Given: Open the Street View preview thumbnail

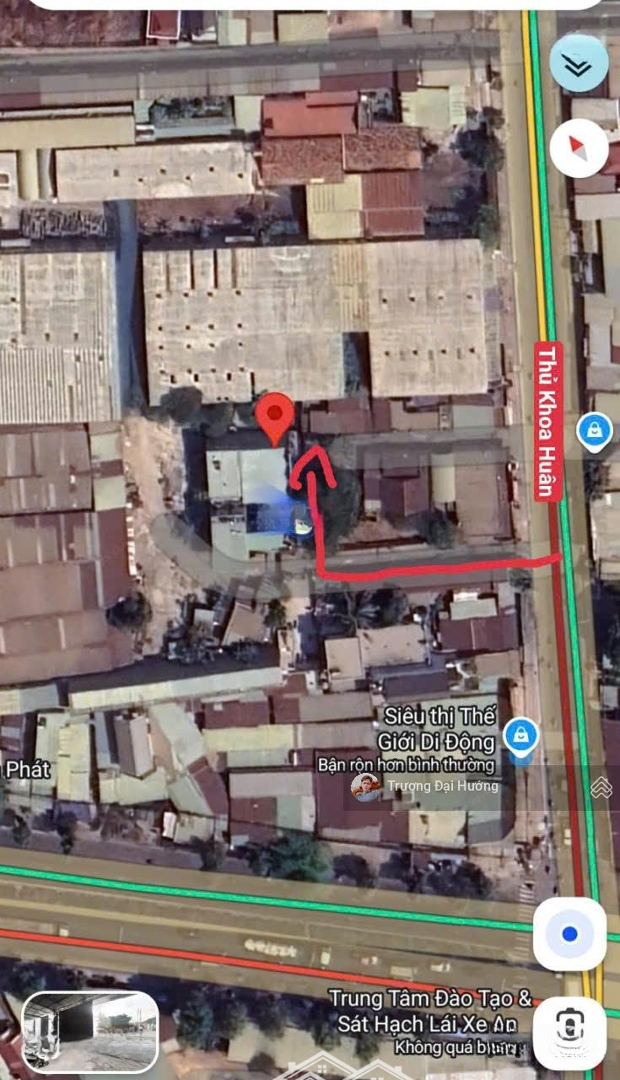Looking at the screenshot, I should tap(90, 1031).
